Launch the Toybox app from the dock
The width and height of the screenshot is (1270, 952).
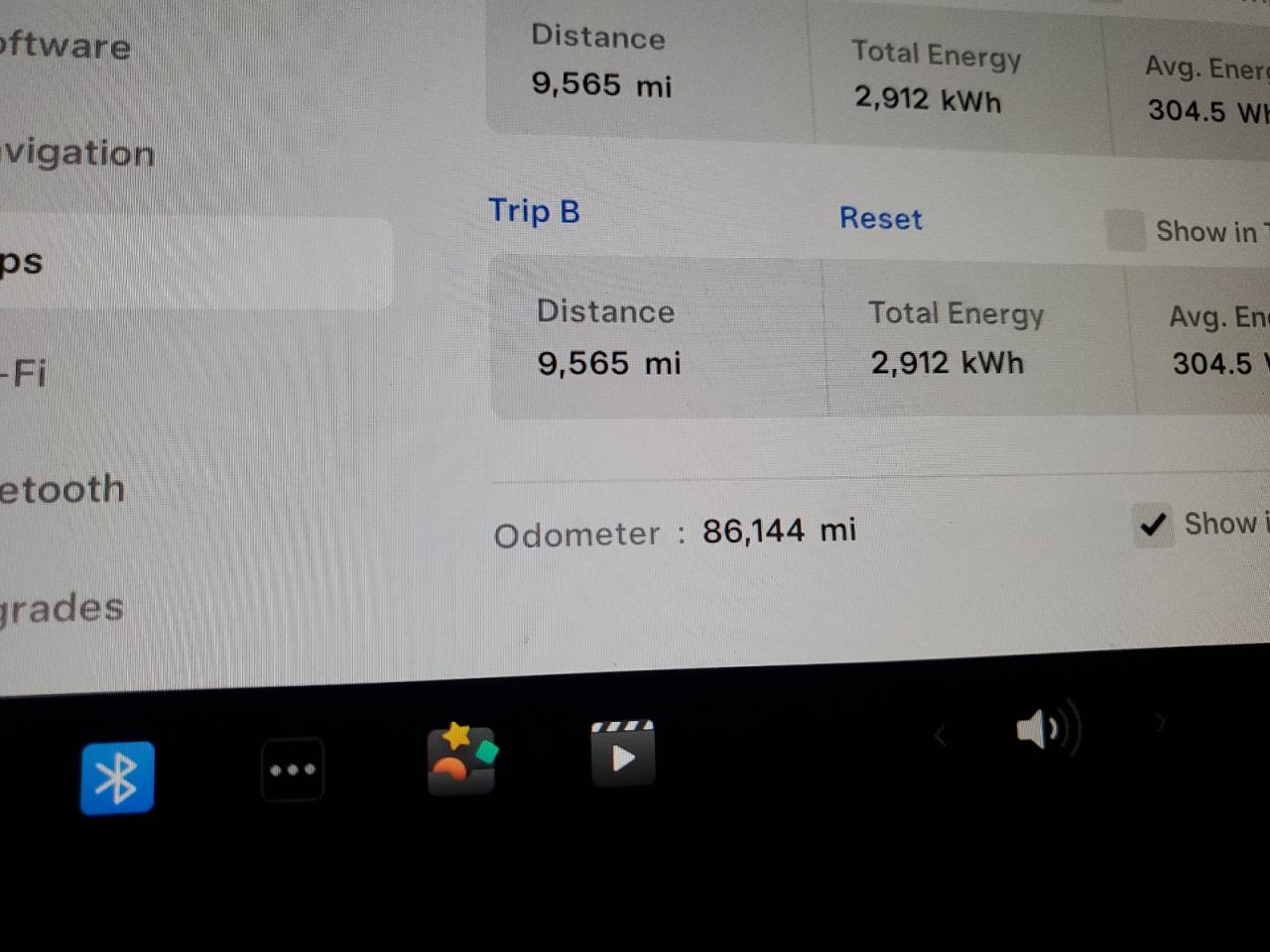pyautogui.click(x=461, y=760)
